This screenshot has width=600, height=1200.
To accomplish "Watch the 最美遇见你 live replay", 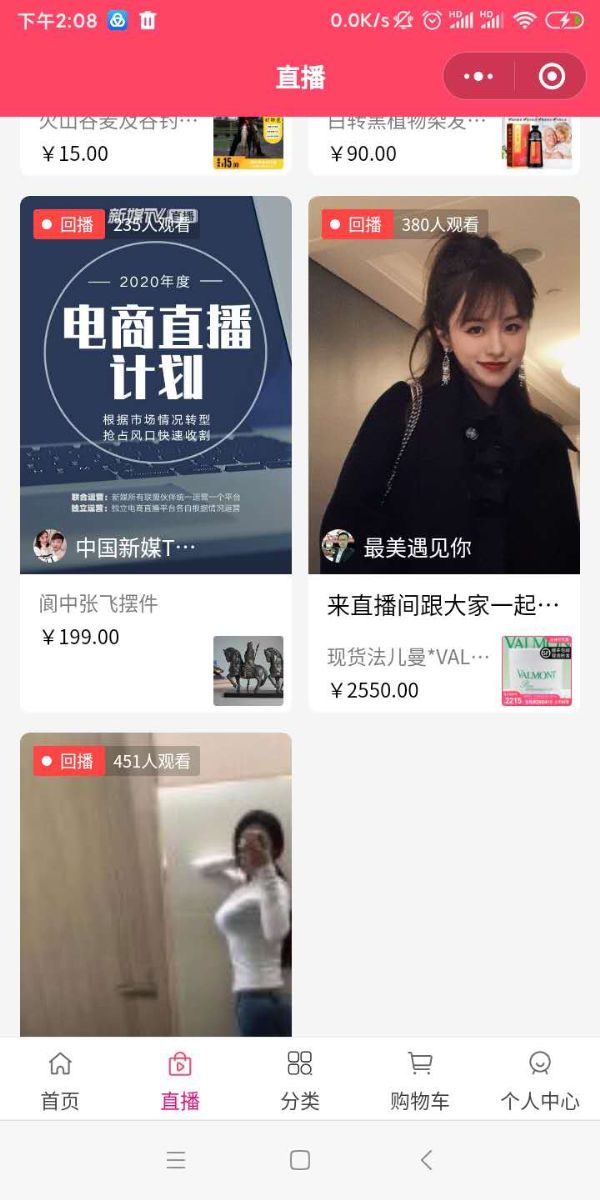I will coord(444,385).
